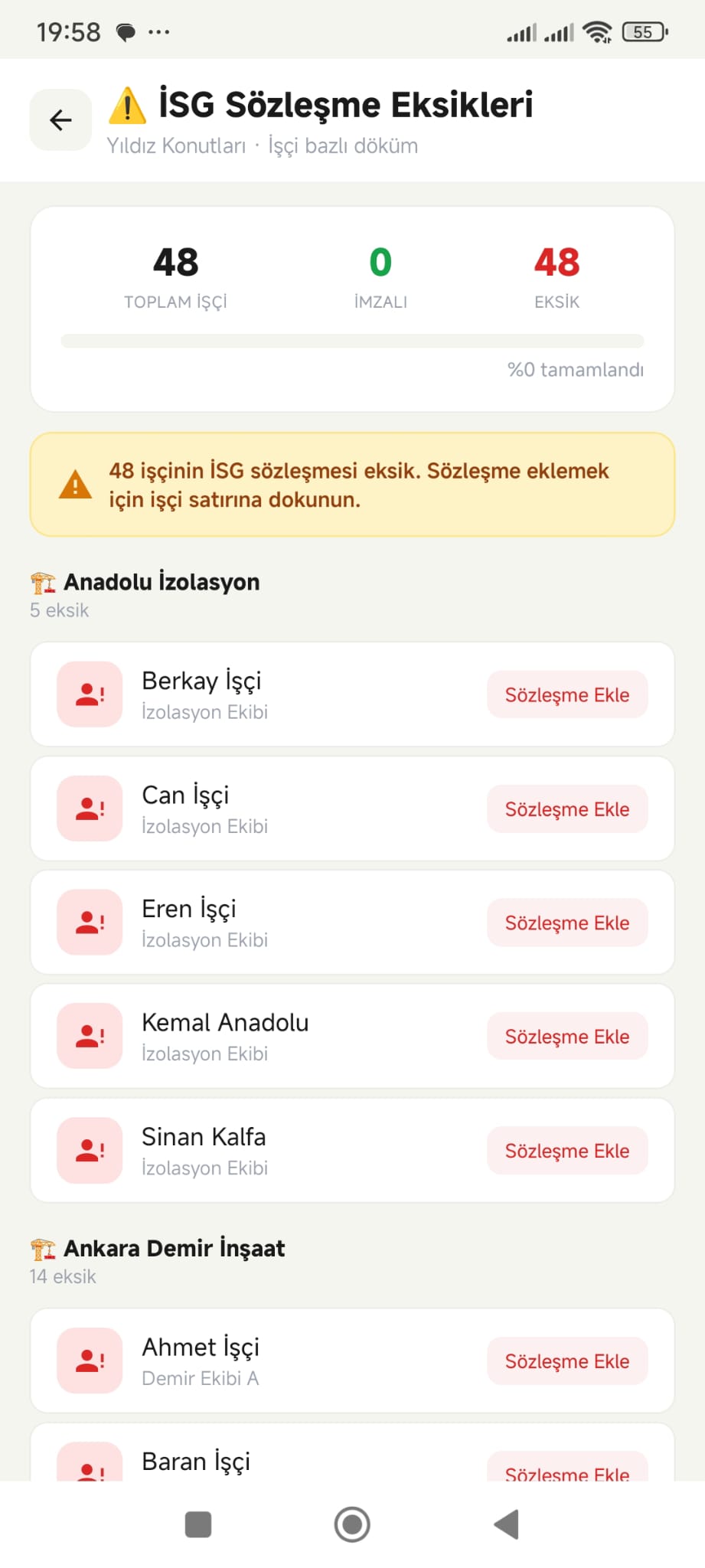Tap Sinan Kalfa's red profile icon
This screenshot has height=1568, width=705.
(89, 1150)
